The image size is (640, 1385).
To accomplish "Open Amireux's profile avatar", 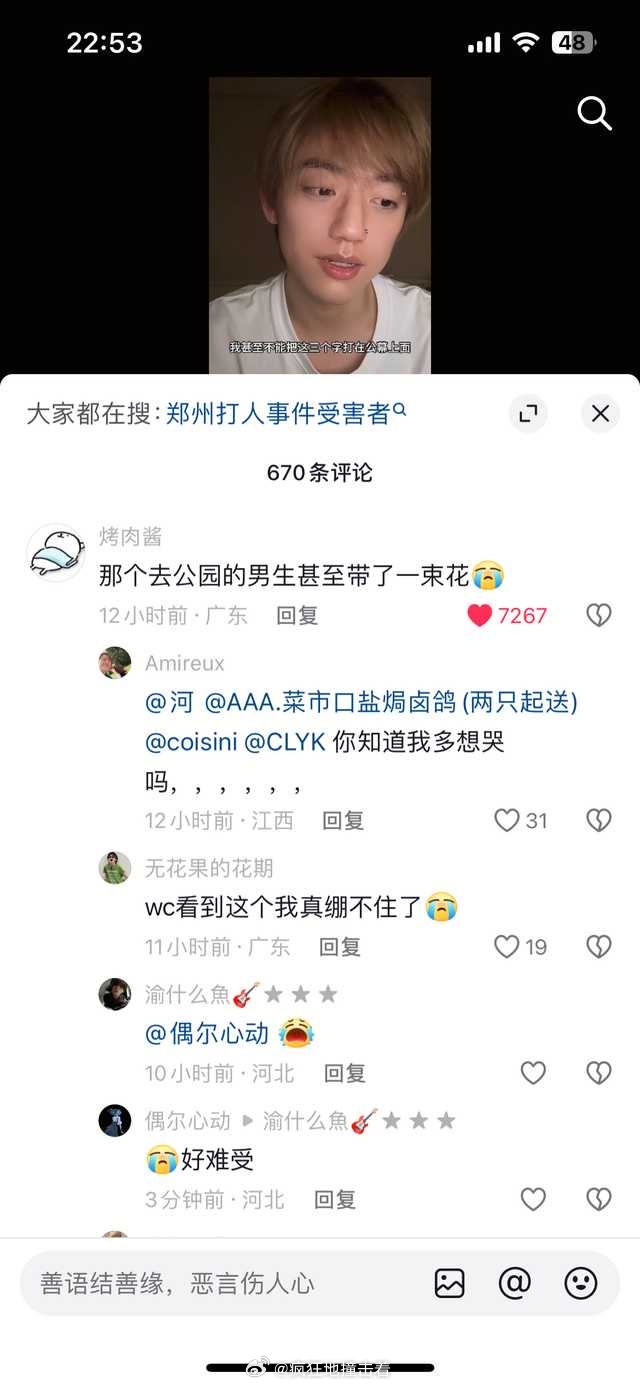I will click(x=115, y=663).
